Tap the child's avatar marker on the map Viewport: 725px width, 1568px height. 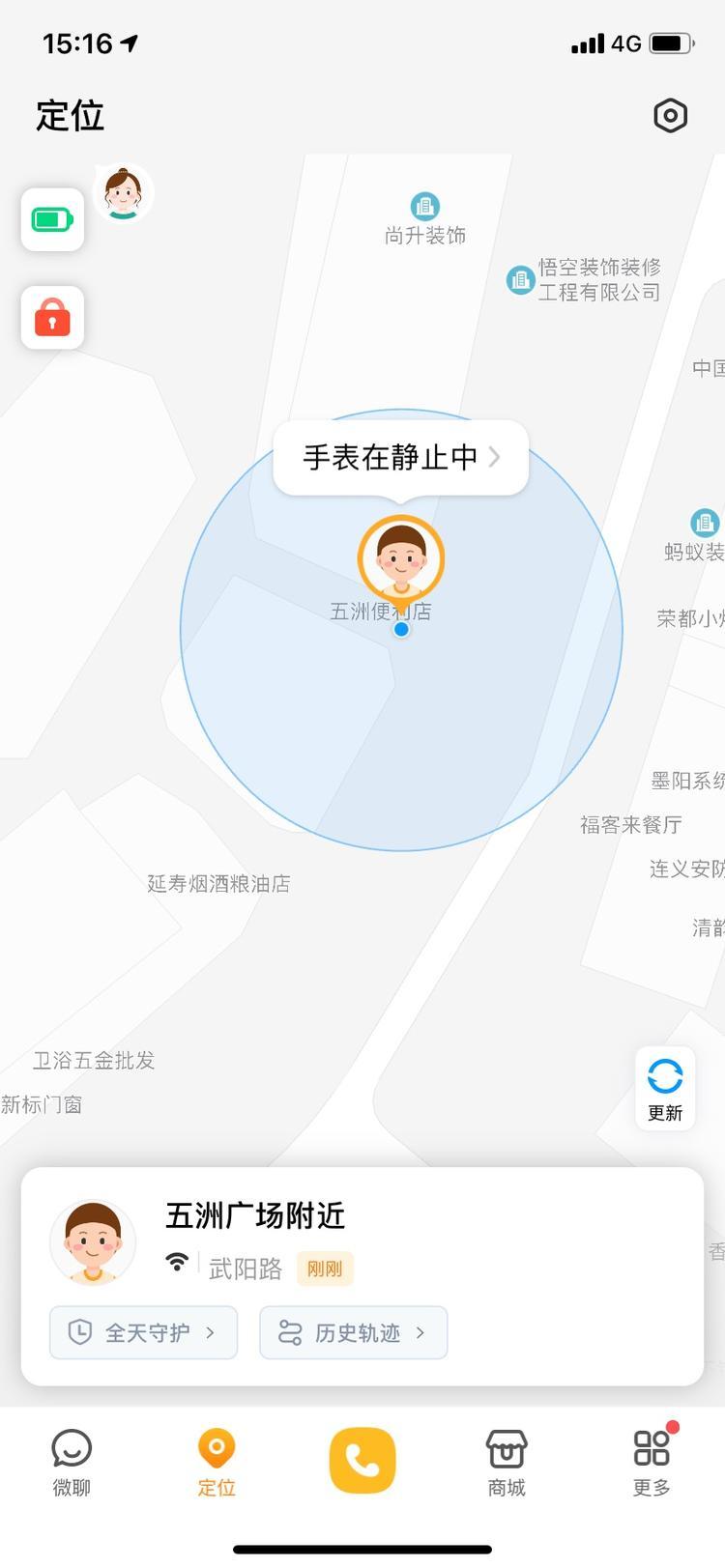tap(400, 558)
